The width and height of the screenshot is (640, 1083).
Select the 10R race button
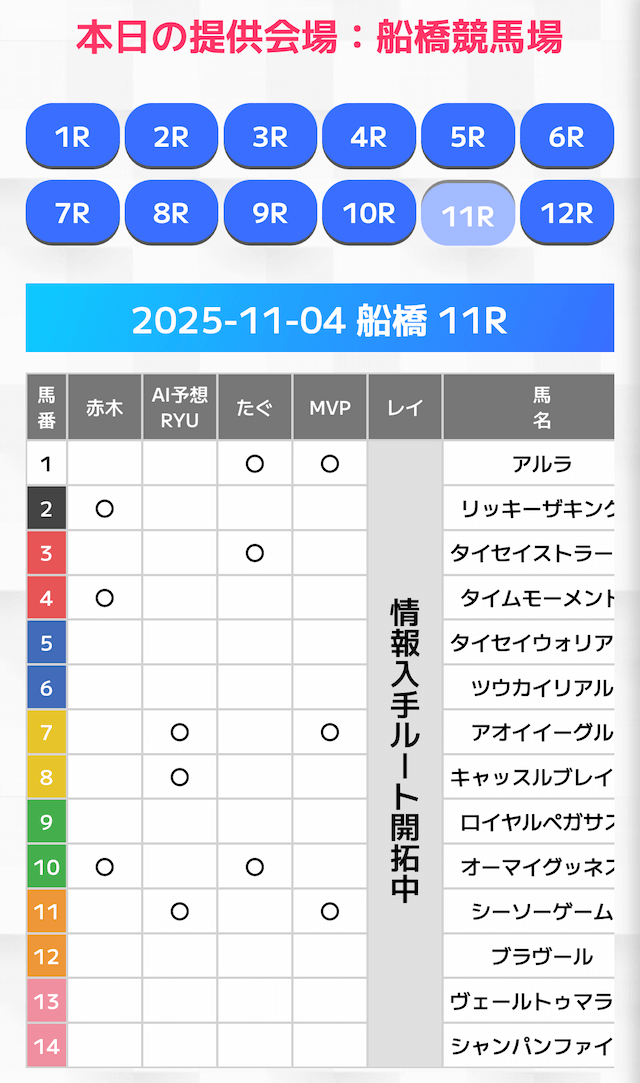(369, 213)
